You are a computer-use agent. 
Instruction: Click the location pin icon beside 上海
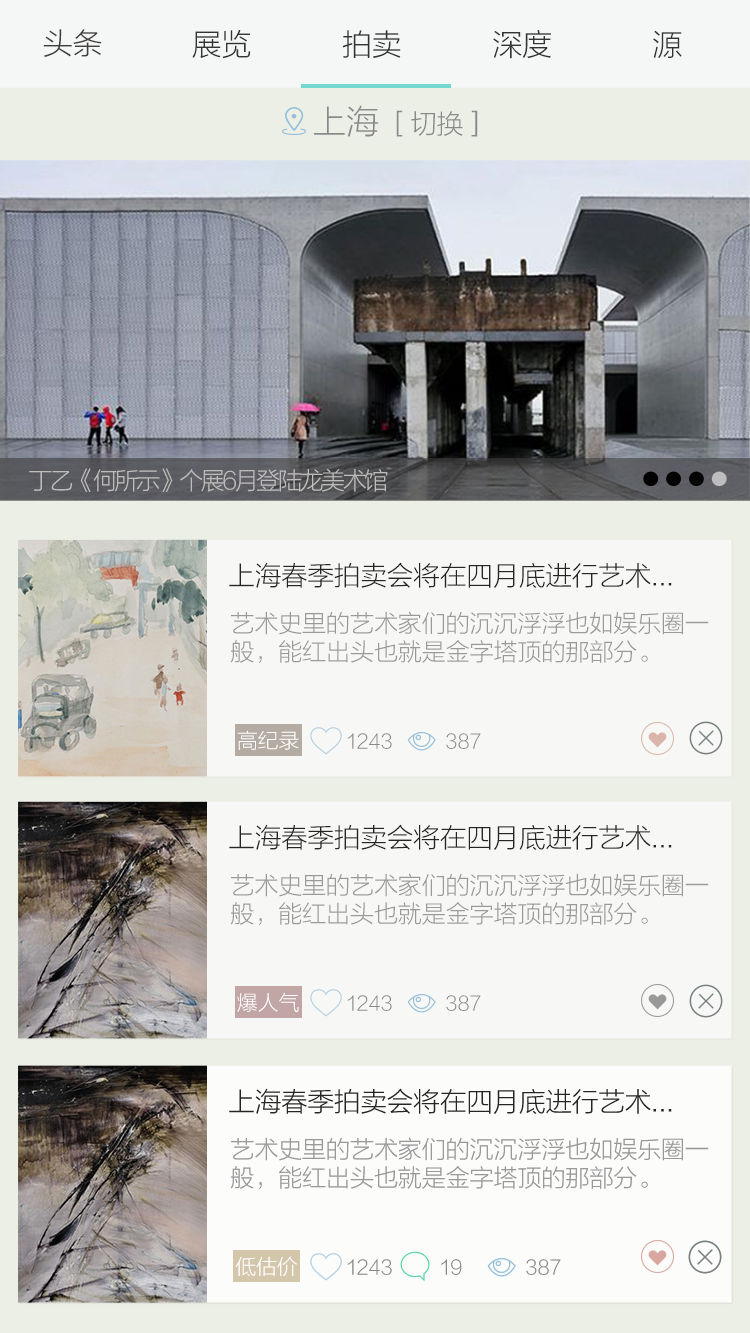[x=292, y=122]
